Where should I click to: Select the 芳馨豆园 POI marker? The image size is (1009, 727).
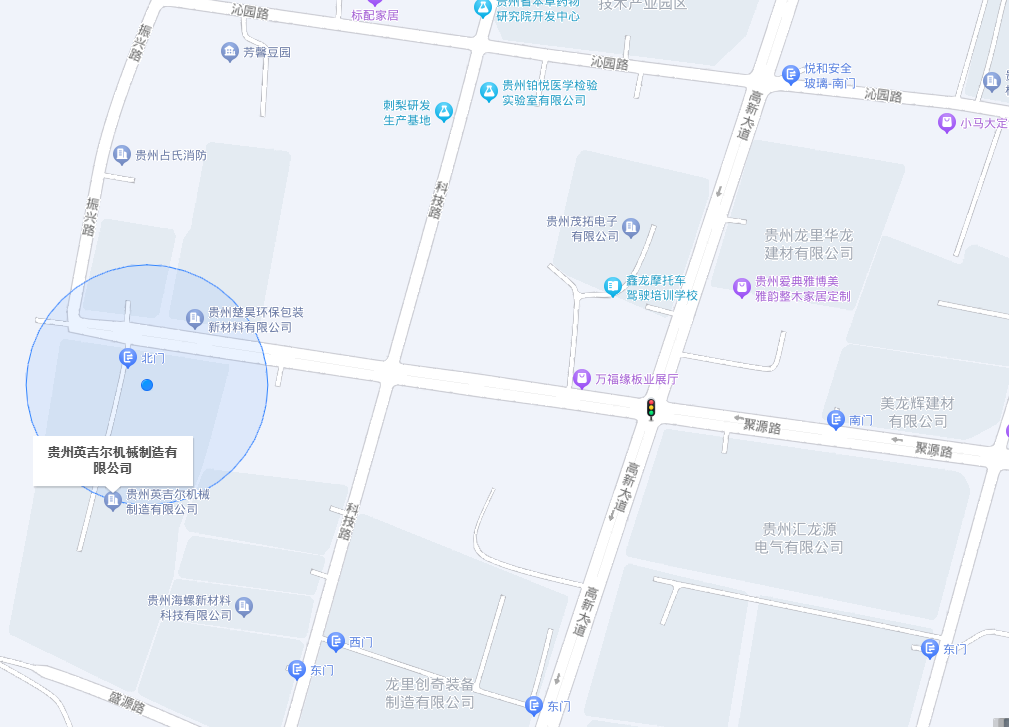tap(230, 51)
